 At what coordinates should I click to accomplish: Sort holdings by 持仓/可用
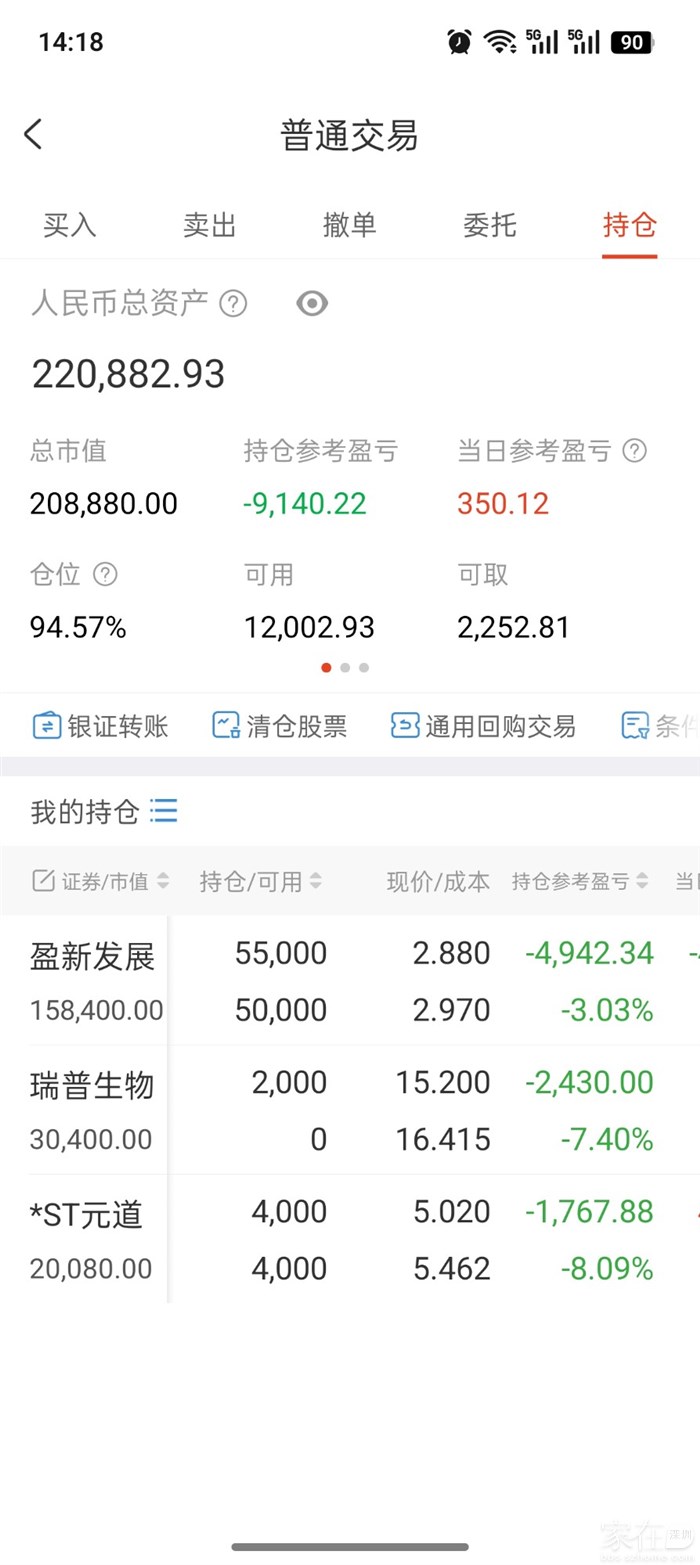(260, 881)
